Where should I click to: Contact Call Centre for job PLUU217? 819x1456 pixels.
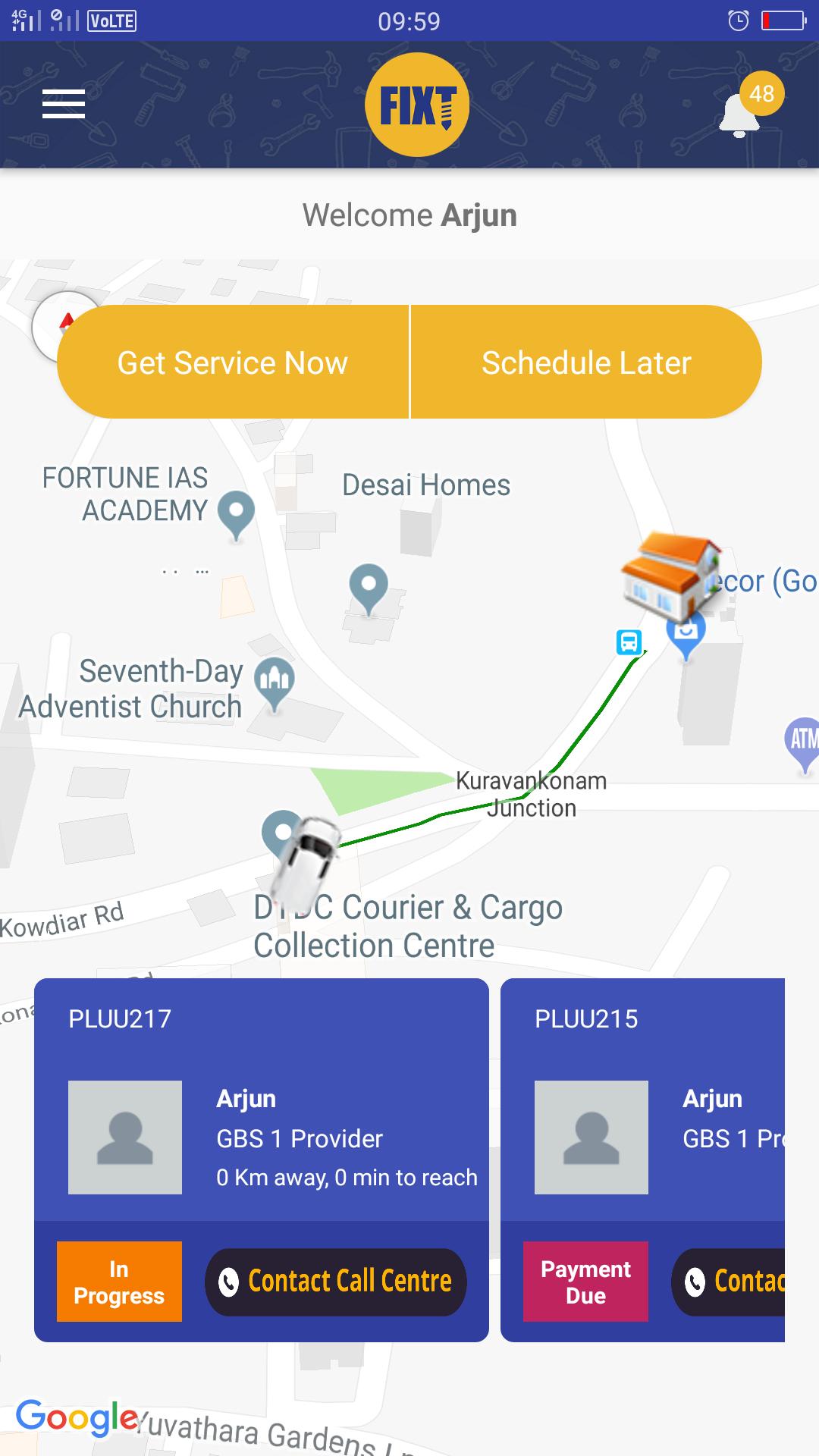click(336, 1282)
